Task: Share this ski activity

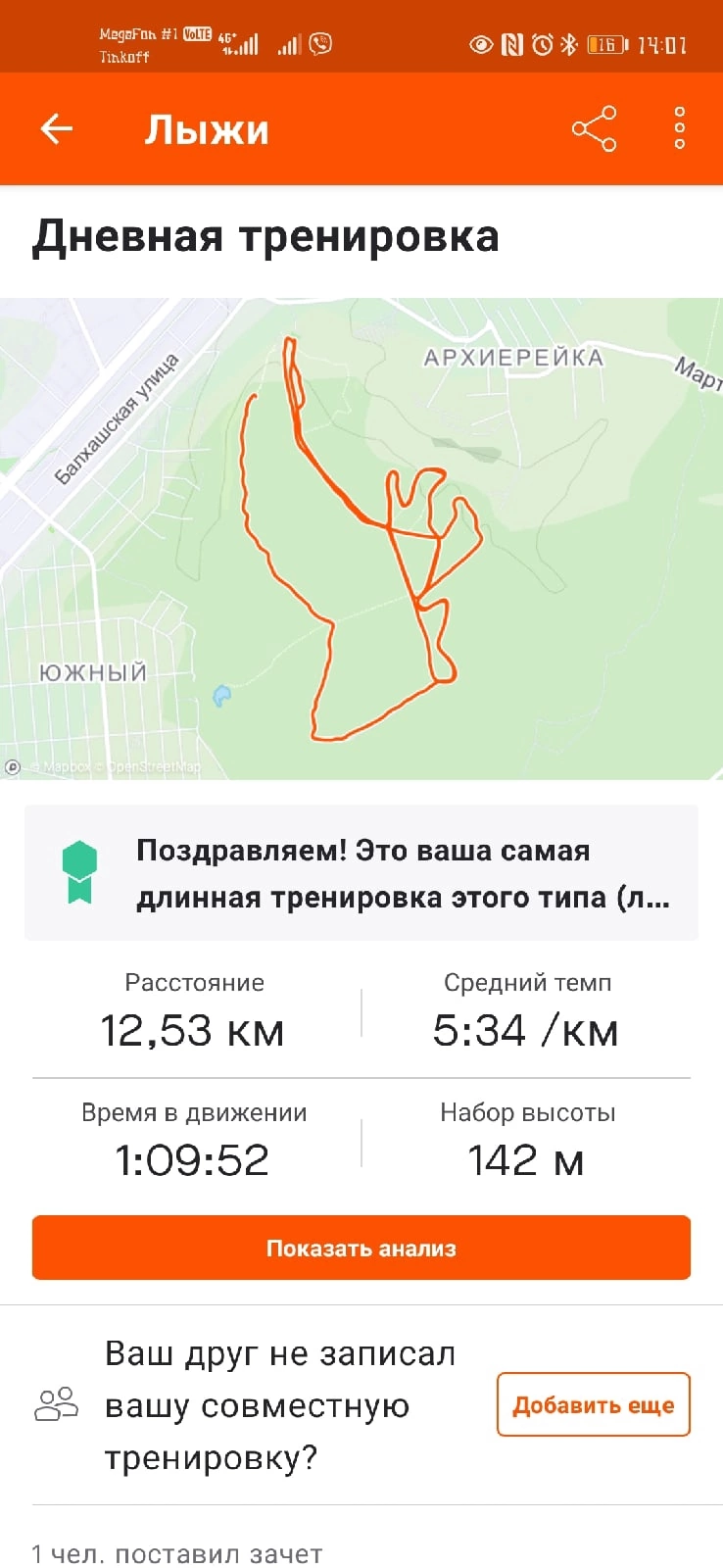Action: 594,128
